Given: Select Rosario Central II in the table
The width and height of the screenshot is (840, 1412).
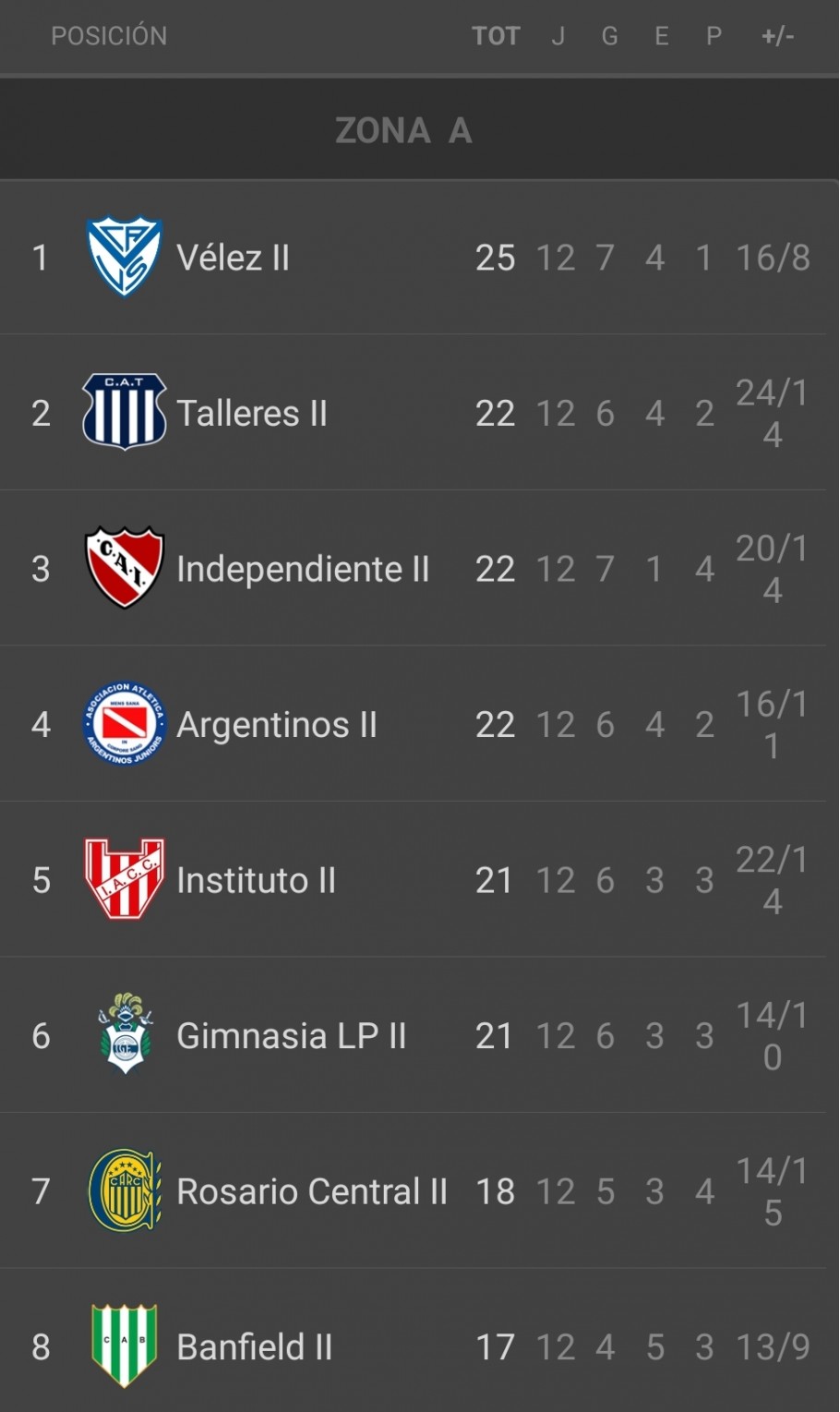Looking at the screenshot, I should tap(420, 1190).
